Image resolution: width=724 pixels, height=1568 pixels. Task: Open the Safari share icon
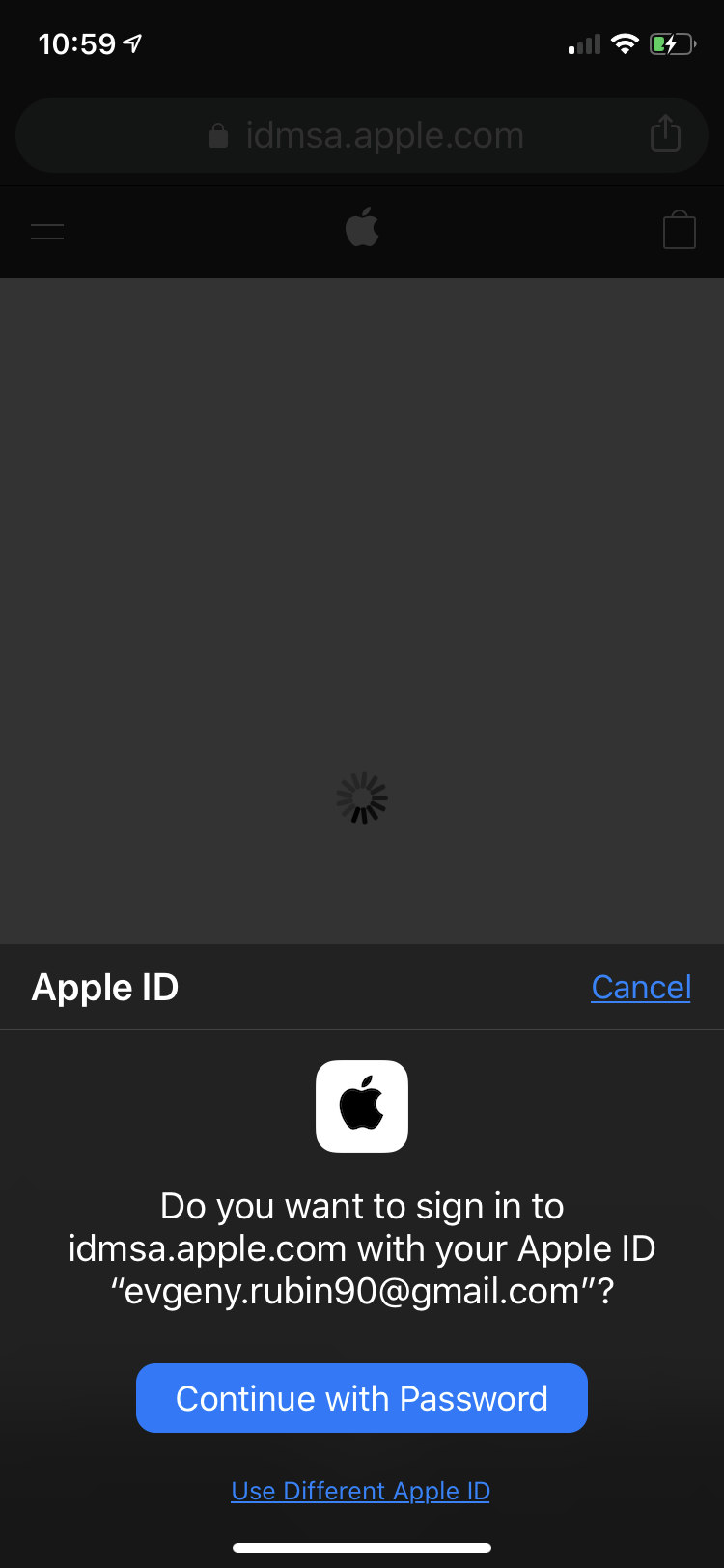click(x=665, y=133)
